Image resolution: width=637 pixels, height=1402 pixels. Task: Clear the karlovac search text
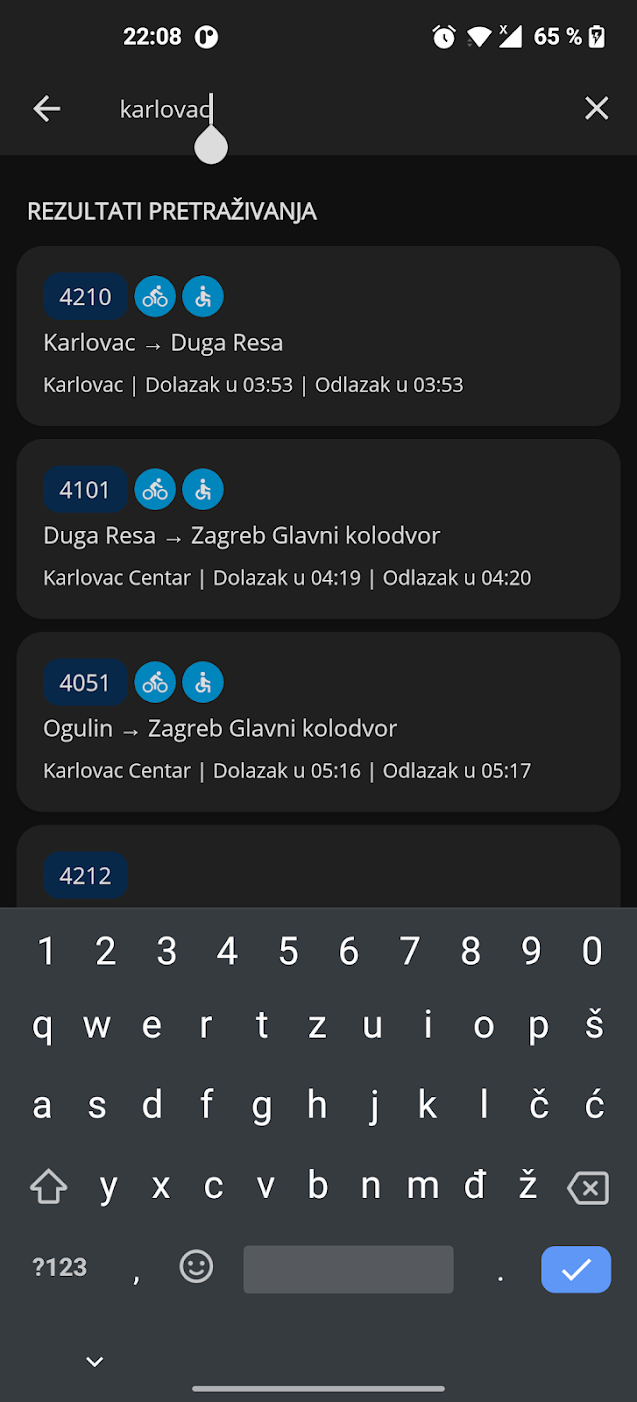coord(596,109)
